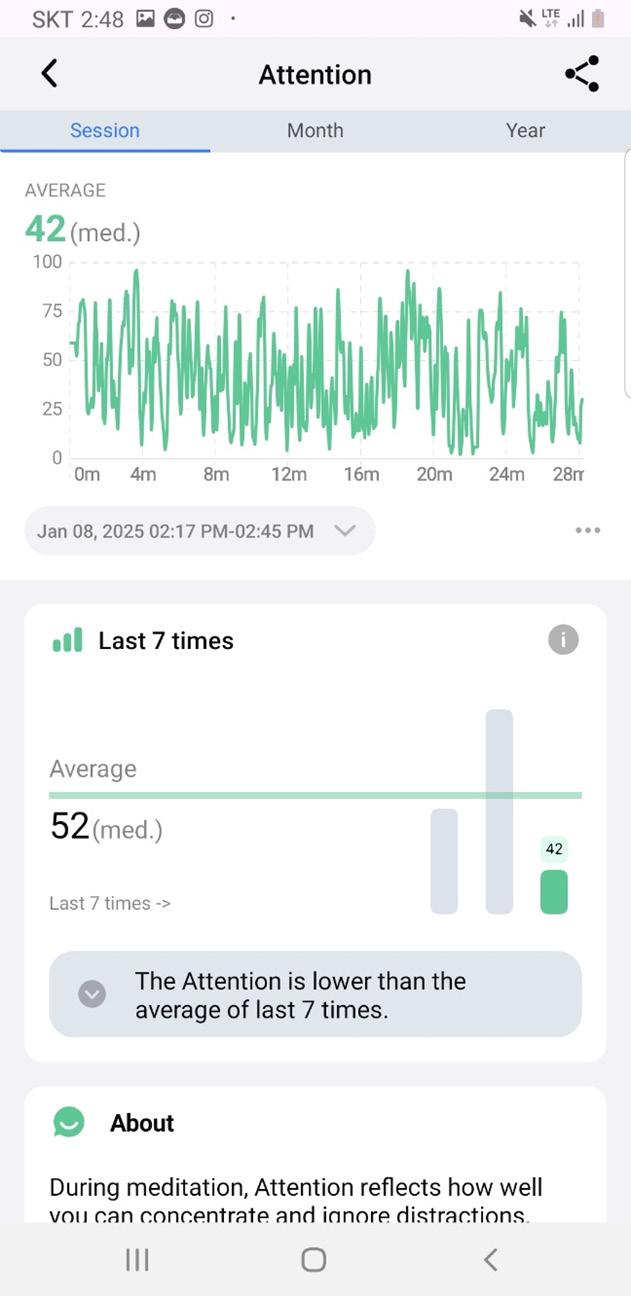
Task: Open the info icon for Last 7 times
Action: coord(563,640)
